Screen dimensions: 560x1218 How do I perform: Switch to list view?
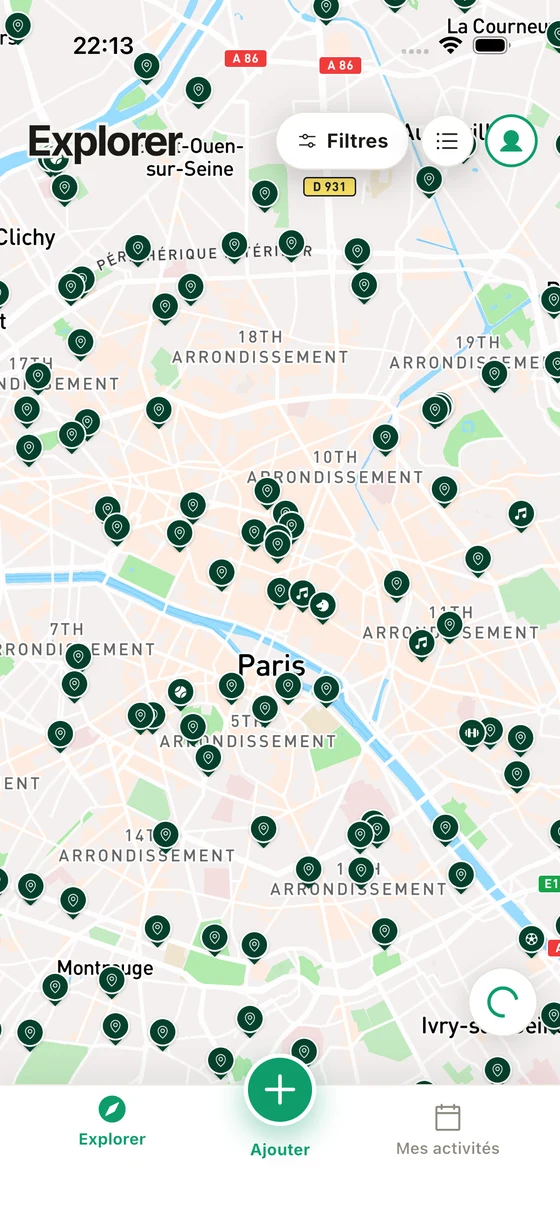pyautogui.click(x=447, y=141)
